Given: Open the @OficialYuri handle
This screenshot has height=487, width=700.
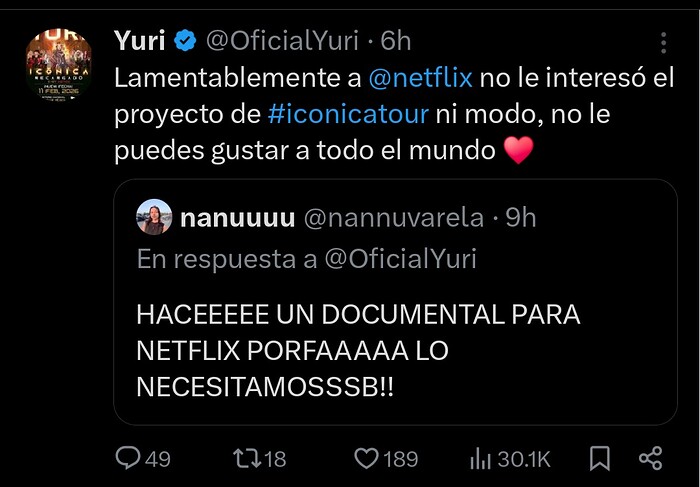Looking at the screenshot, I should 281,41.
